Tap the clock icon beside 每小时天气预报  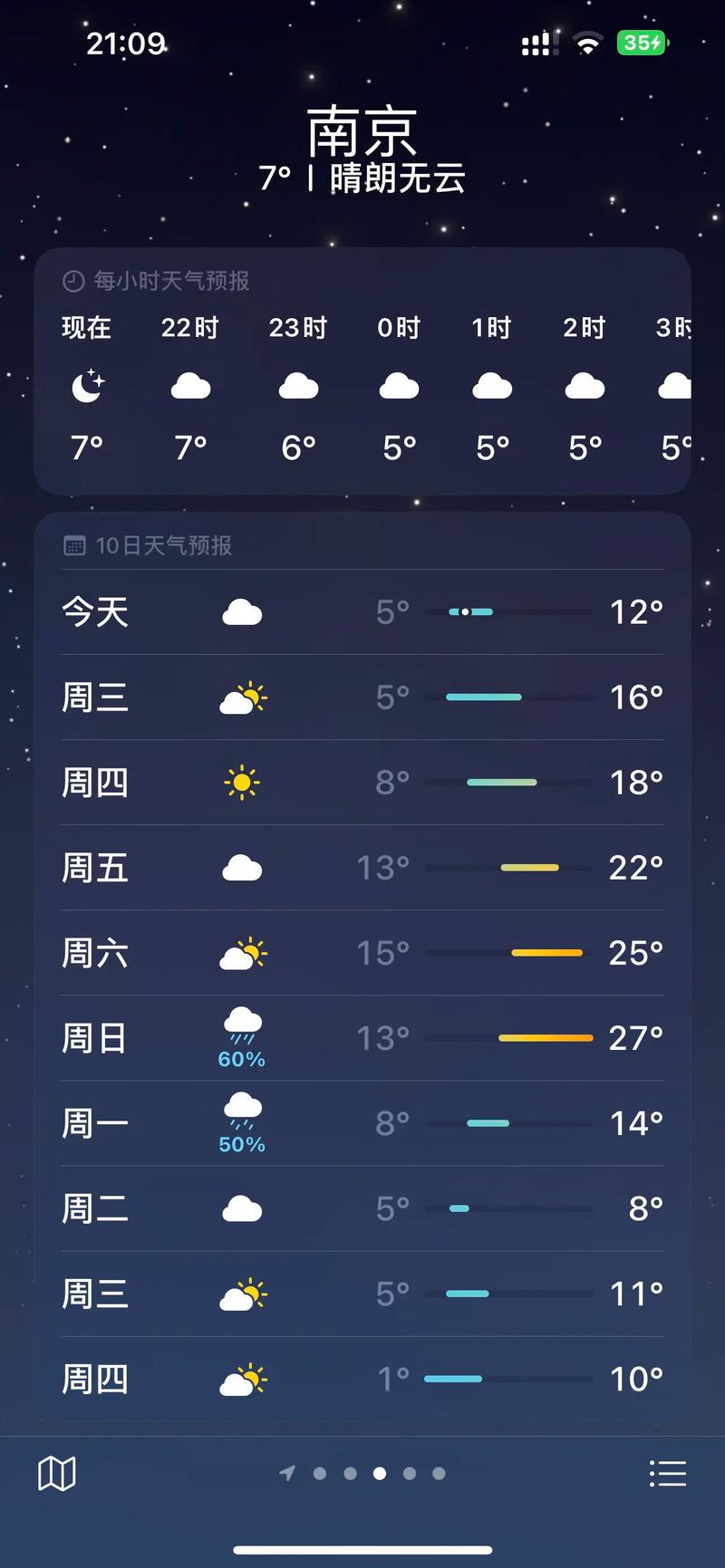click(74, 281)
